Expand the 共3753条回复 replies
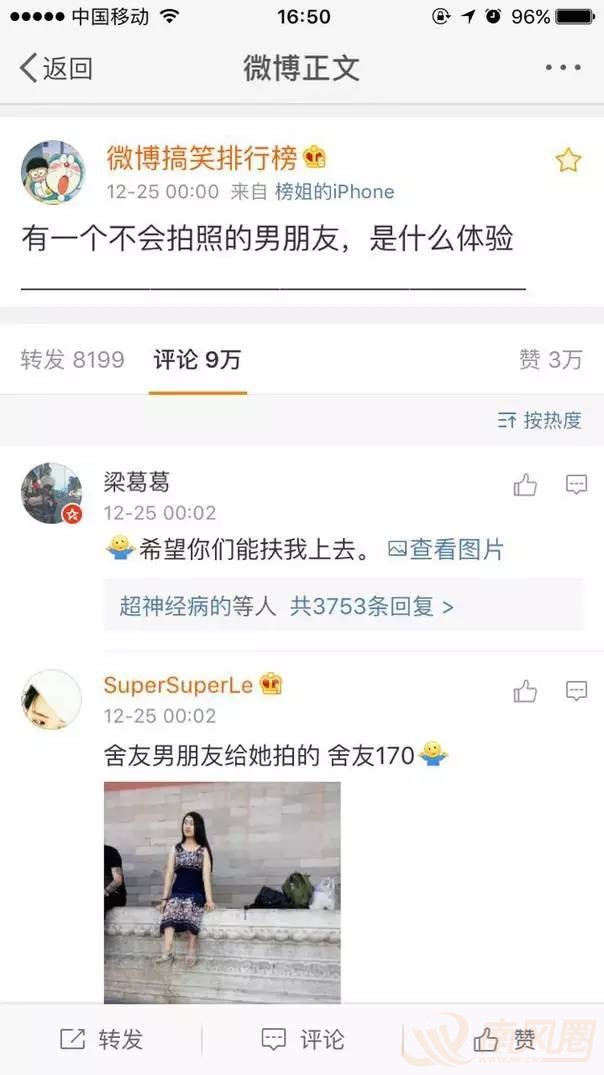 (371, 606)
